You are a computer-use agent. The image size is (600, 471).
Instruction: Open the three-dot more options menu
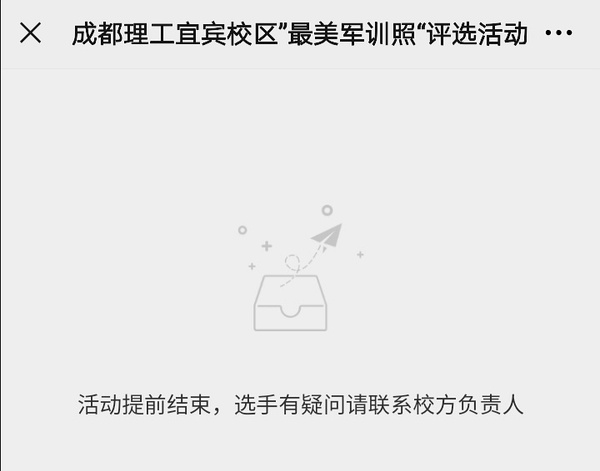(x=559, y=34)
